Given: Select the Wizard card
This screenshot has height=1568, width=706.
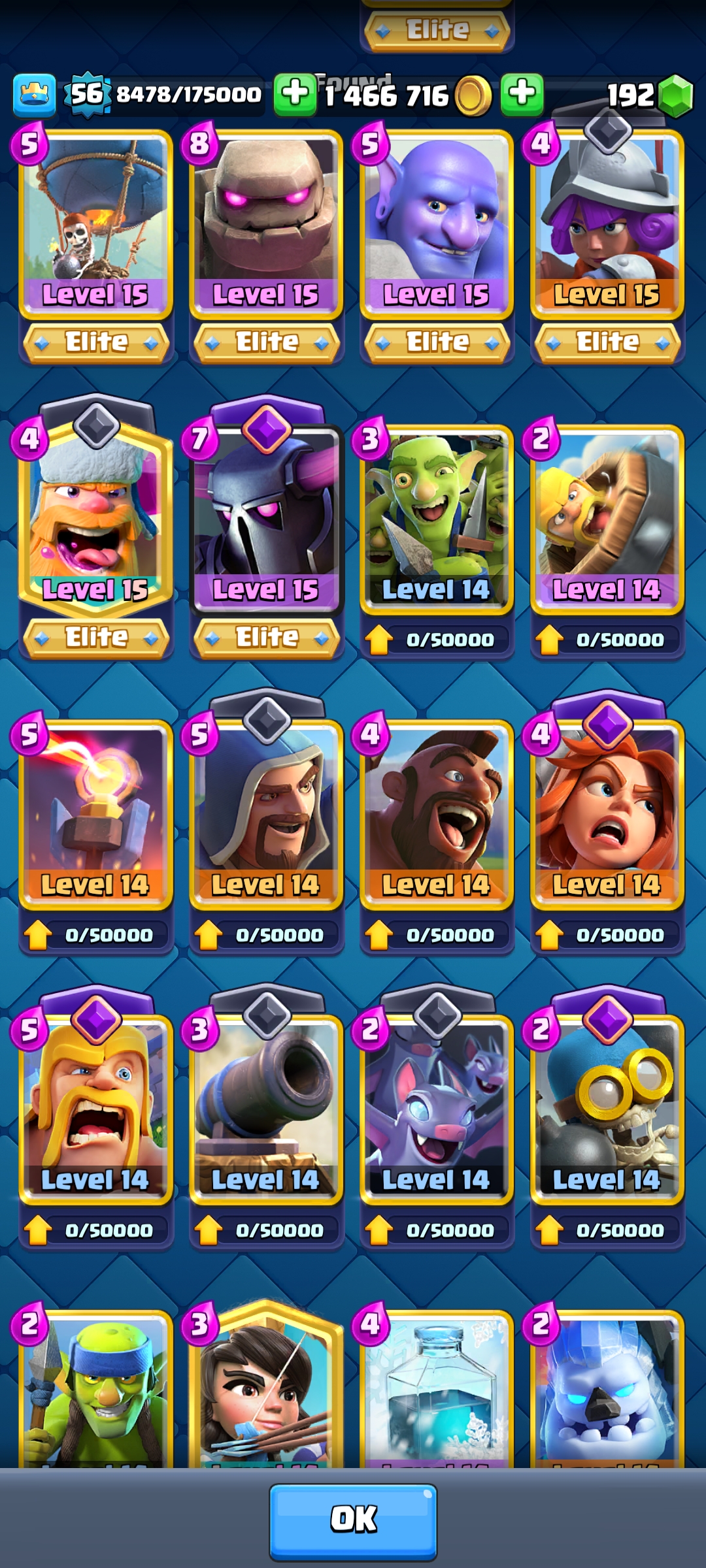Looking at the screenshot, I should pyautogui.click(x=266, y=814).
